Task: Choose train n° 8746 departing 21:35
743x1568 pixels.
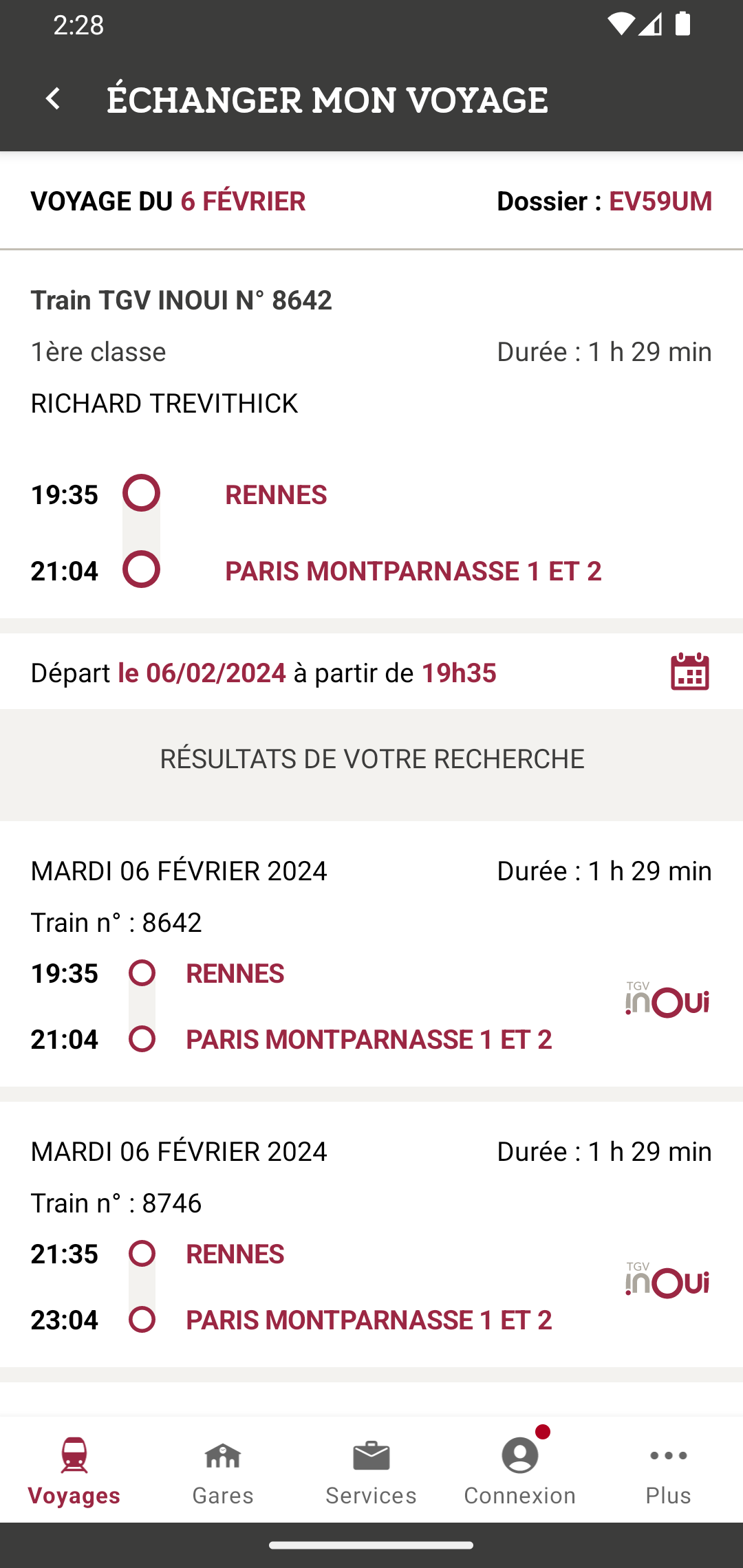Action: tap(371, 1234)
